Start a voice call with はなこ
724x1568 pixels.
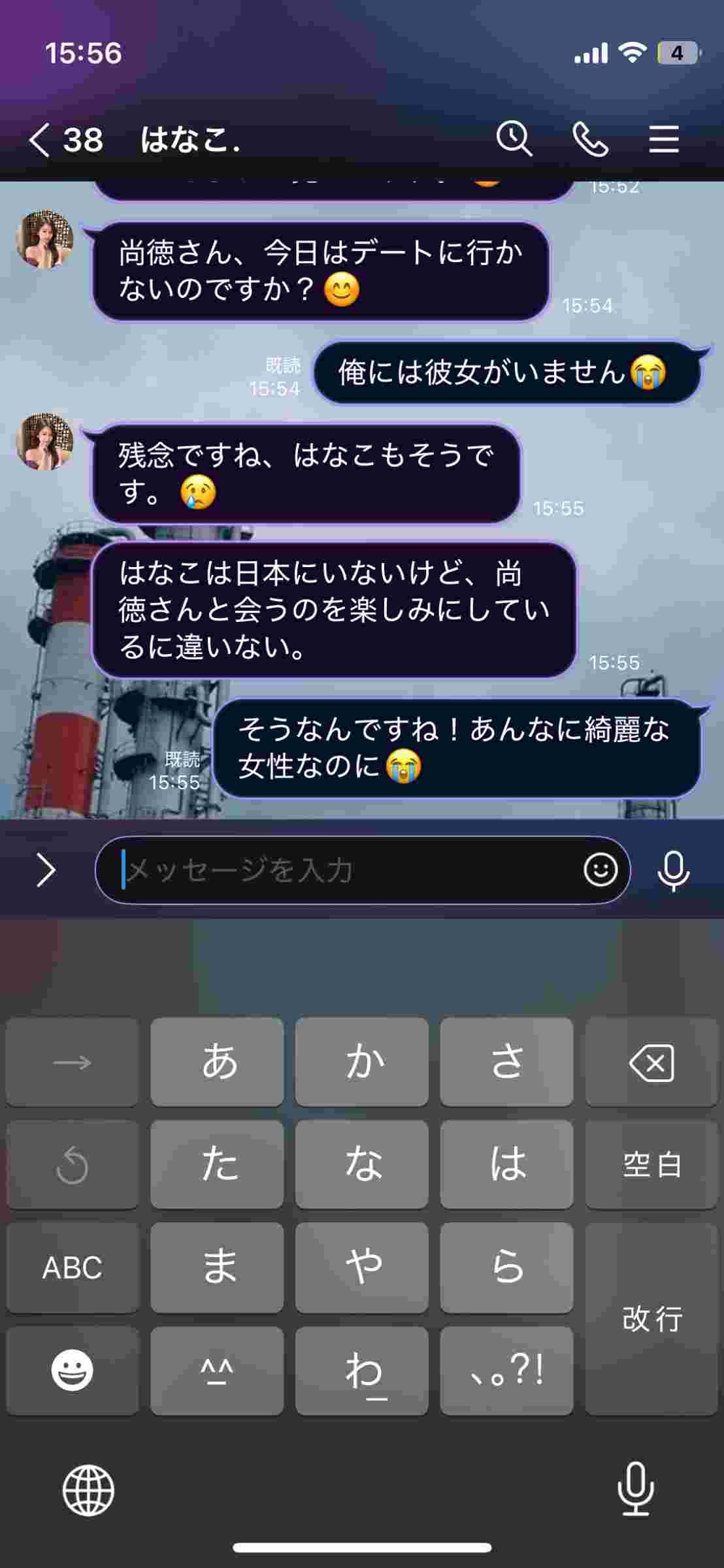coord(590,139)
